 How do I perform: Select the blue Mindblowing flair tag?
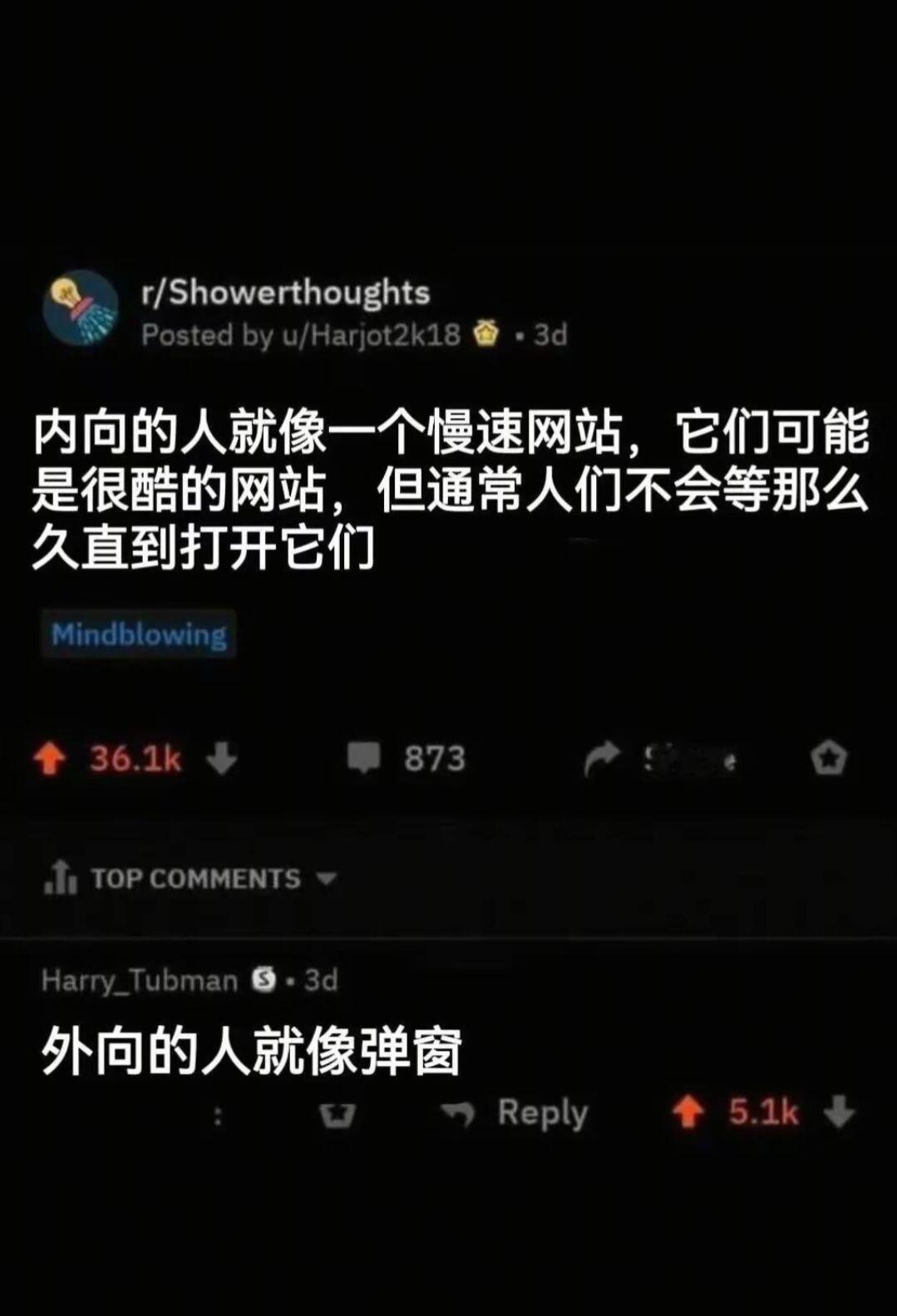tap(138, 635)
